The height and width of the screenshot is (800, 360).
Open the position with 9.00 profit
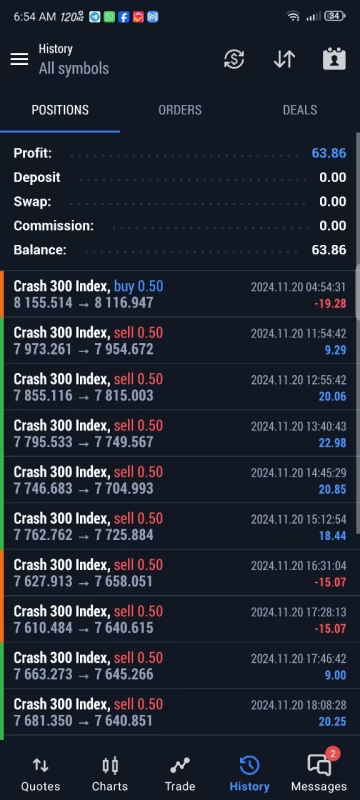tap(179, 666)
